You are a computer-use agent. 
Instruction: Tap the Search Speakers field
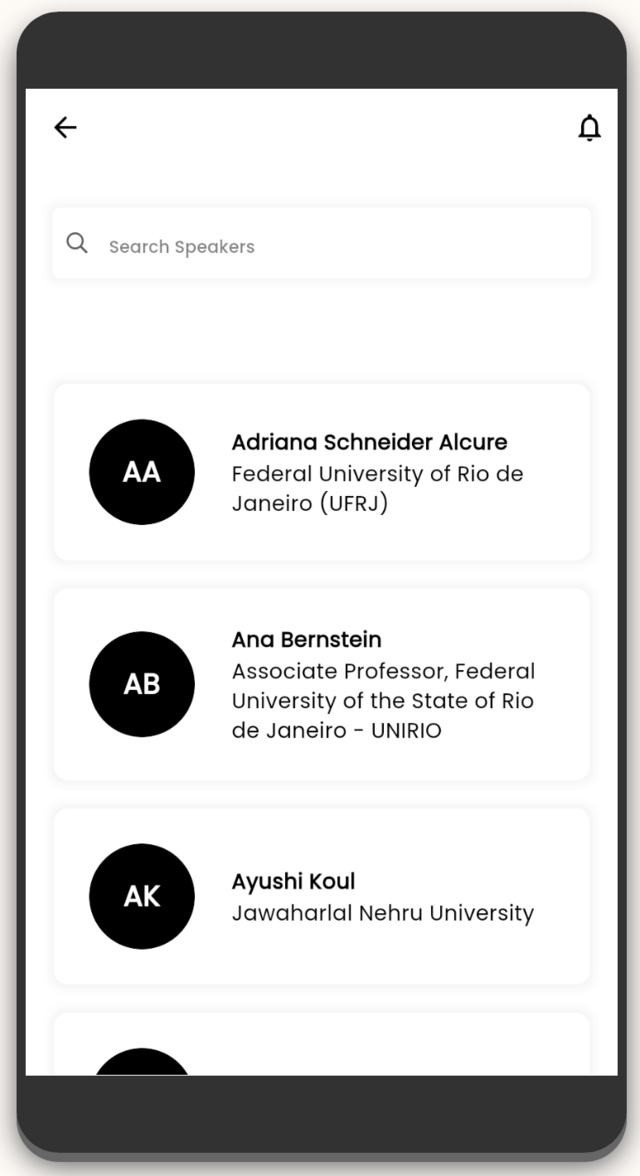pyautogui.click(x=322, y=244)
